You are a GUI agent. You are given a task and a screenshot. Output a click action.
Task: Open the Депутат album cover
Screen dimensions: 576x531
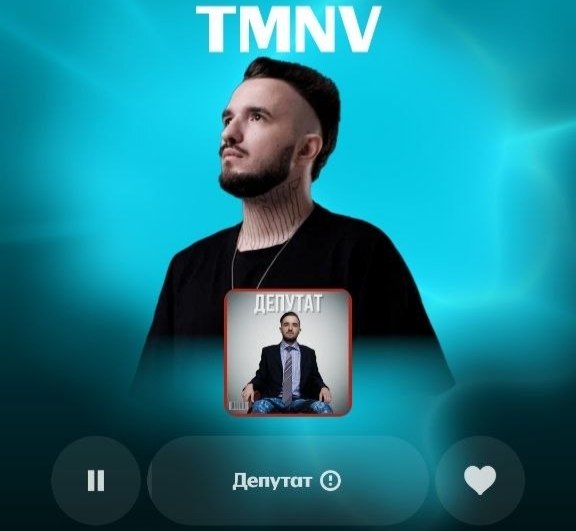point(288,353)
